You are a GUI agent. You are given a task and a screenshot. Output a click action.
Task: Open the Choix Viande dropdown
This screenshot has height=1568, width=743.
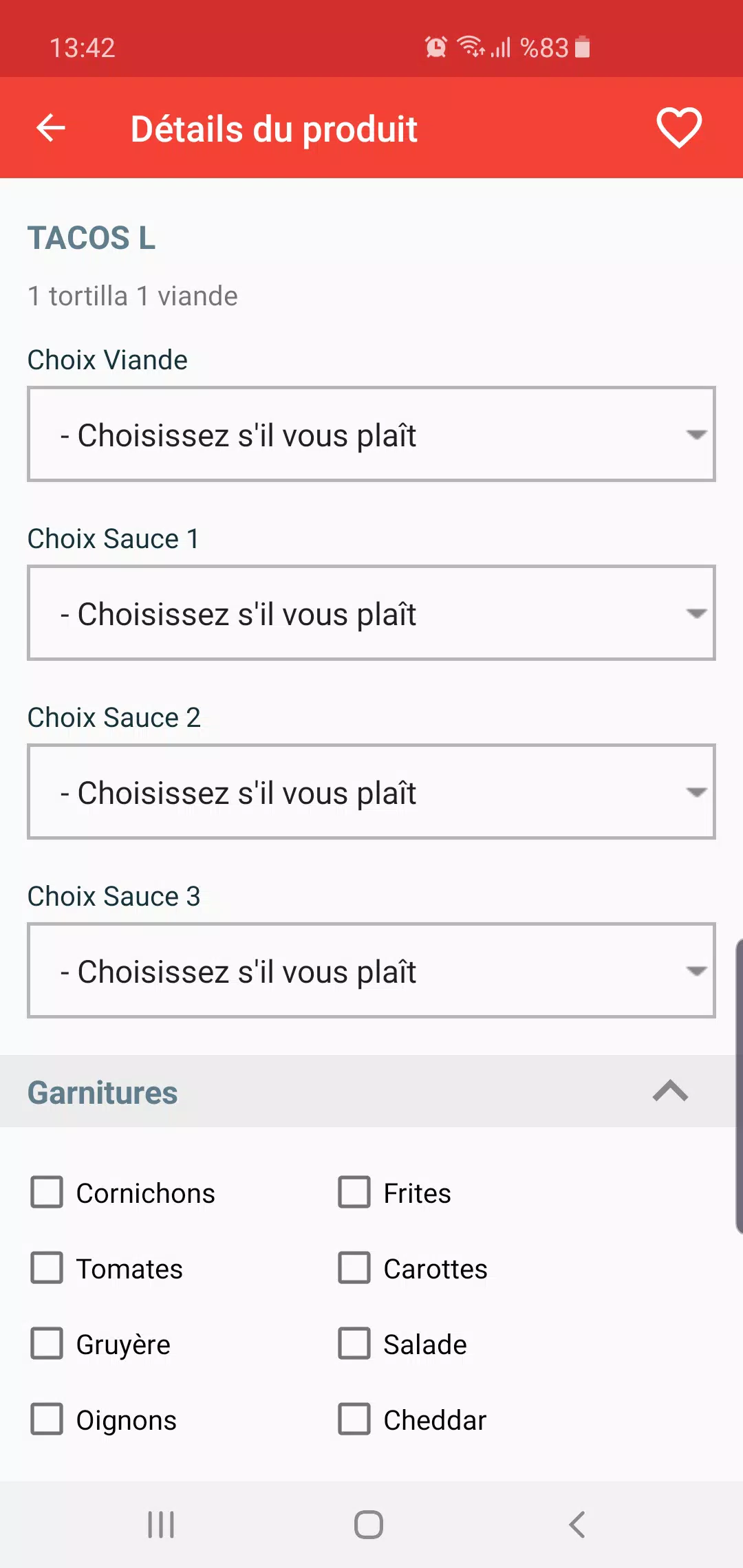(371, 434)
